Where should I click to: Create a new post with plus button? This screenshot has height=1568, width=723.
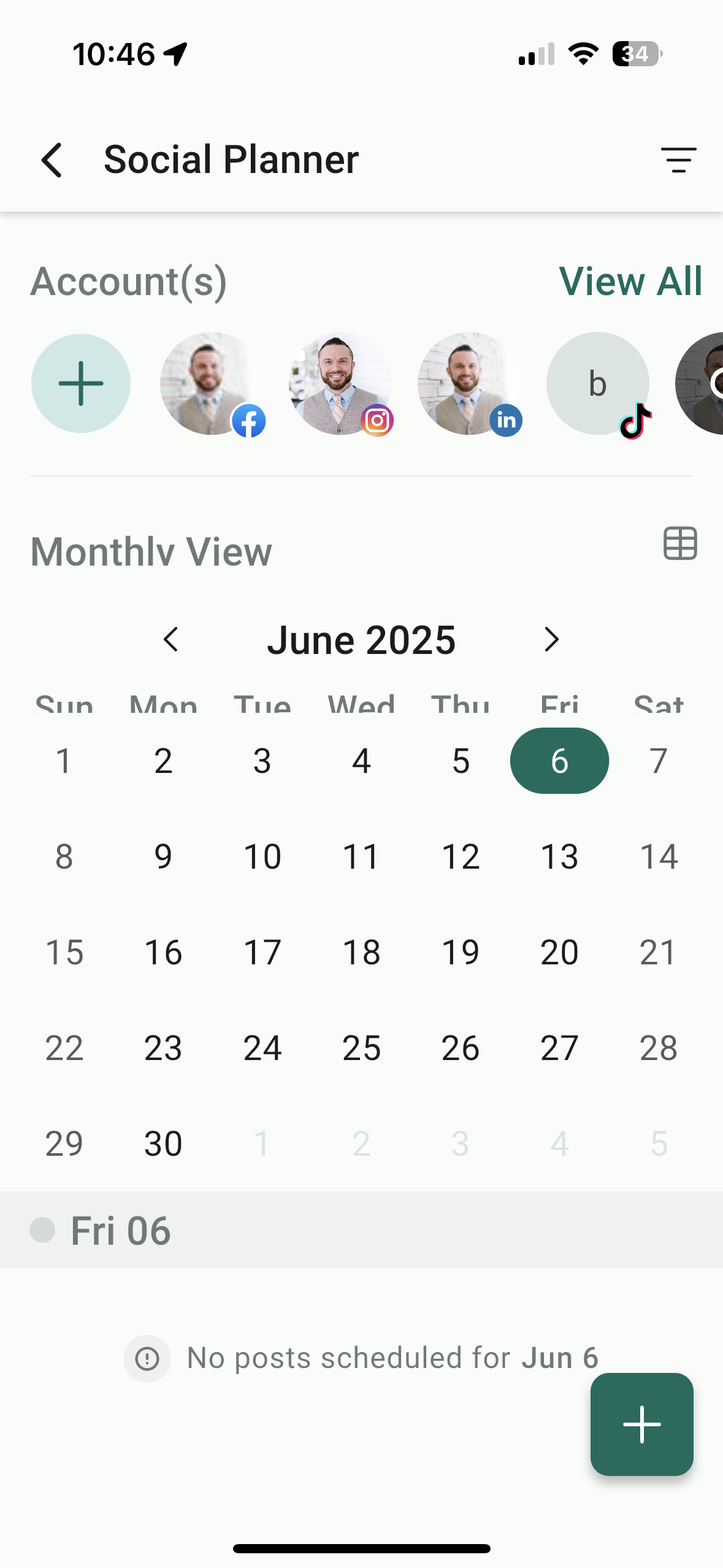[641, 1424]
